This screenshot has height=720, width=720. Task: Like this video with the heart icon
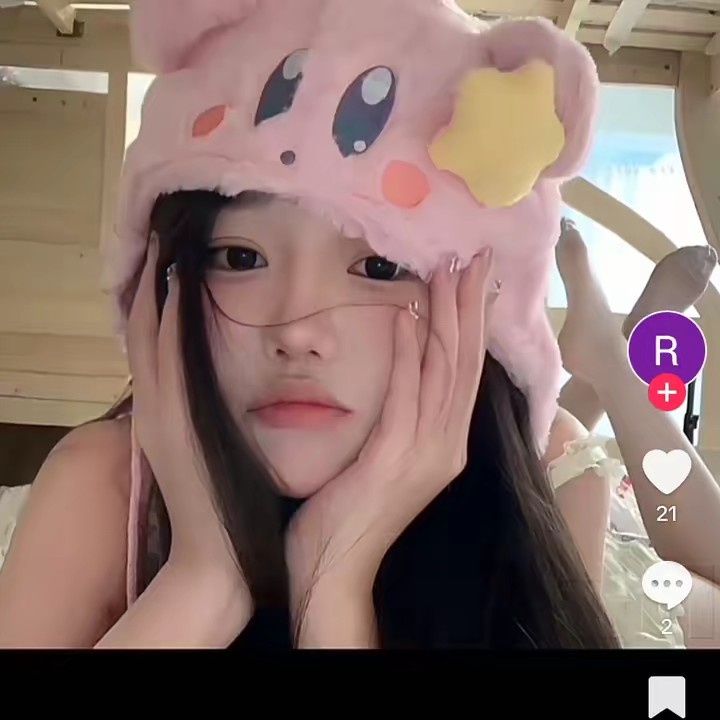[666, 472]
